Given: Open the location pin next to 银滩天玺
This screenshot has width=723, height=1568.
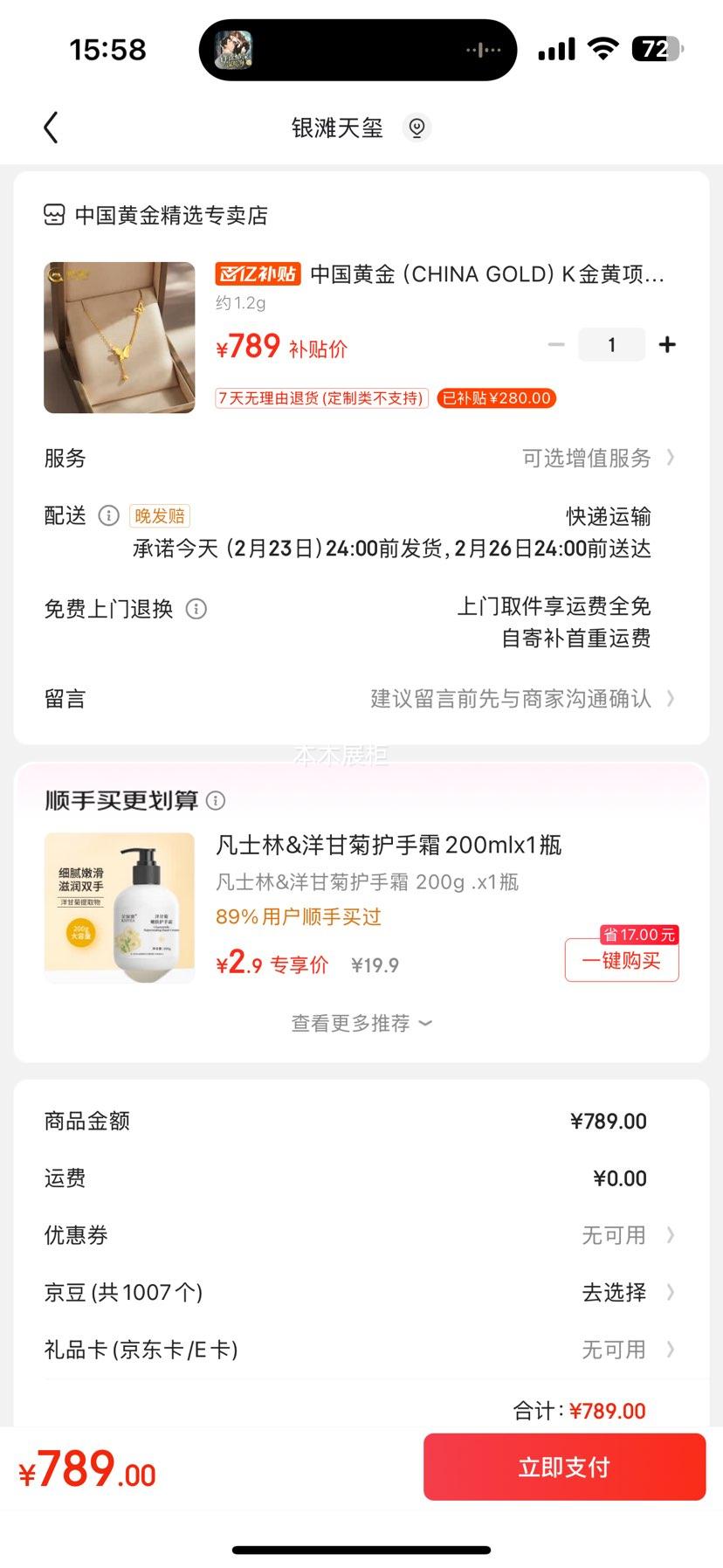Looking at the screenshot, I should 417,128.
